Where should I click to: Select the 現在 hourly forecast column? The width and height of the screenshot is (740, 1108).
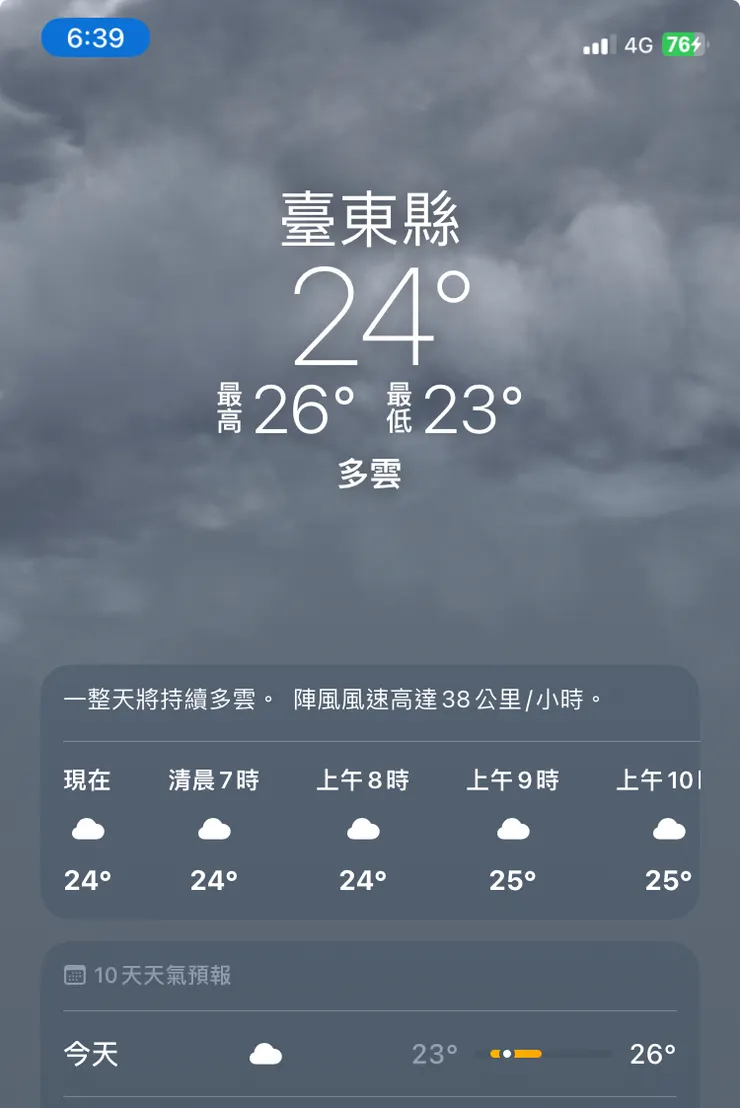click(87, 830)
